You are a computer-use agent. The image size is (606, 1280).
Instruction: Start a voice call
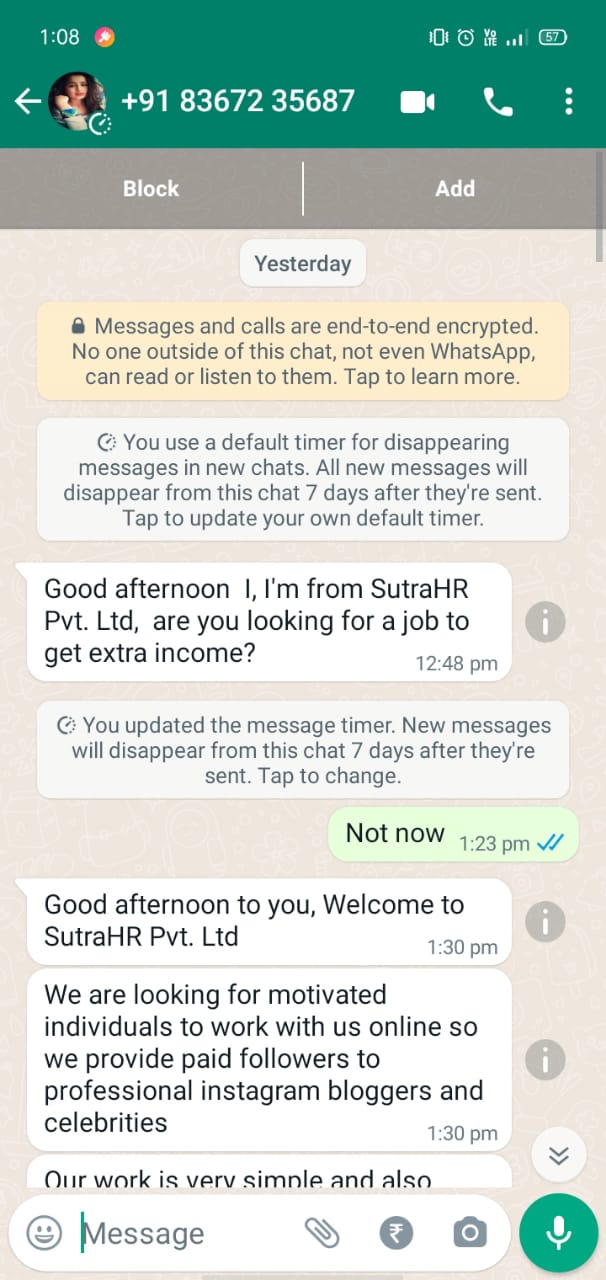click(x=496, y=101)
